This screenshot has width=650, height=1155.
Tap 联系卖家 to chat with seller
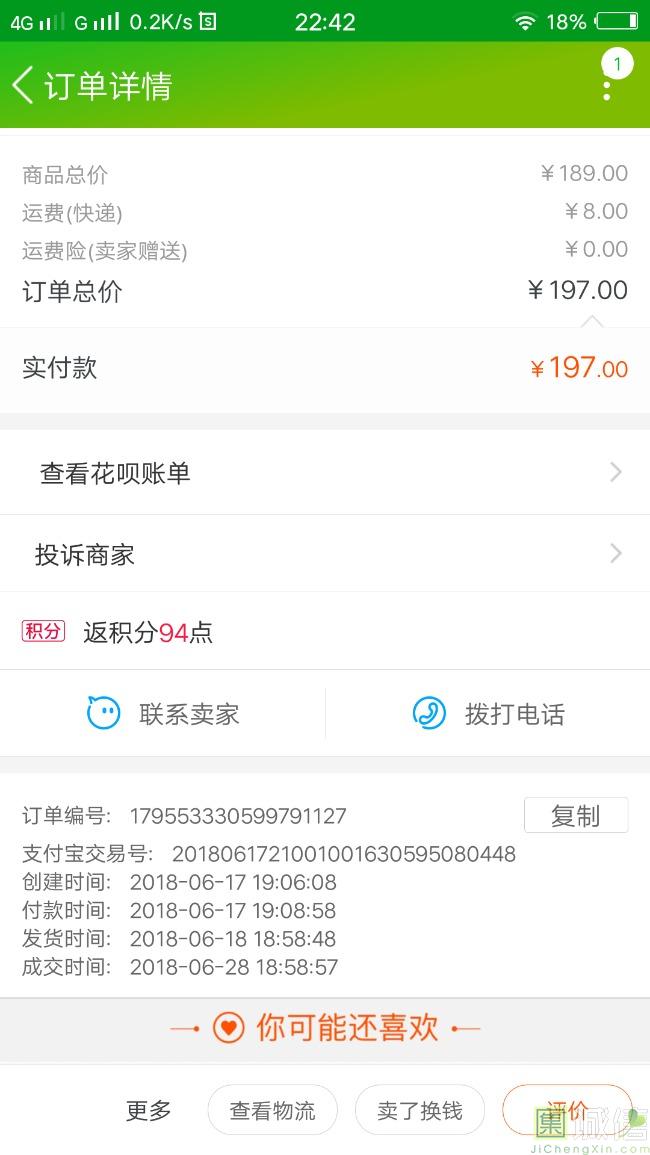pos(163,714)
